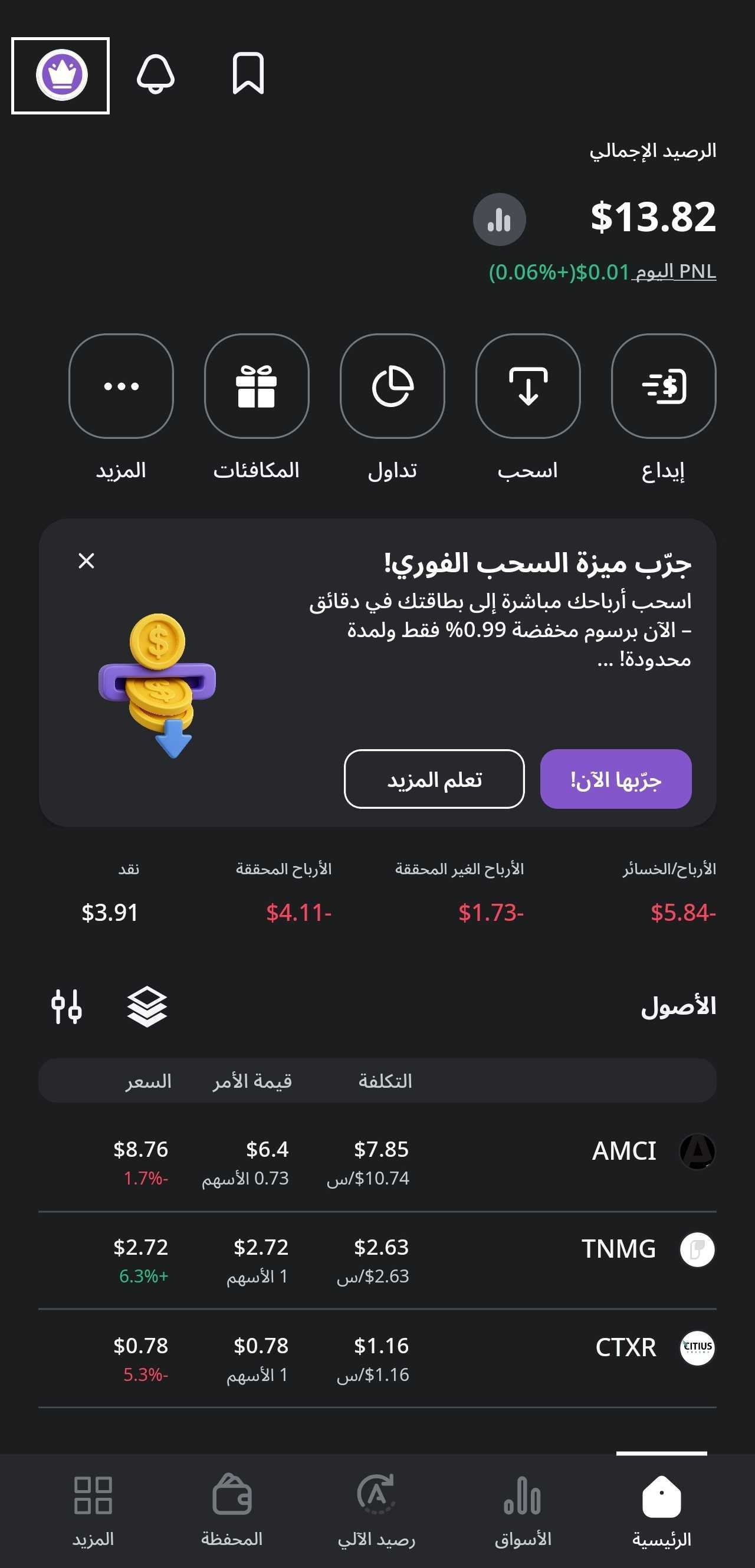Open the notifications bell
The image size is (755, 1568).
tap(156, 74)
